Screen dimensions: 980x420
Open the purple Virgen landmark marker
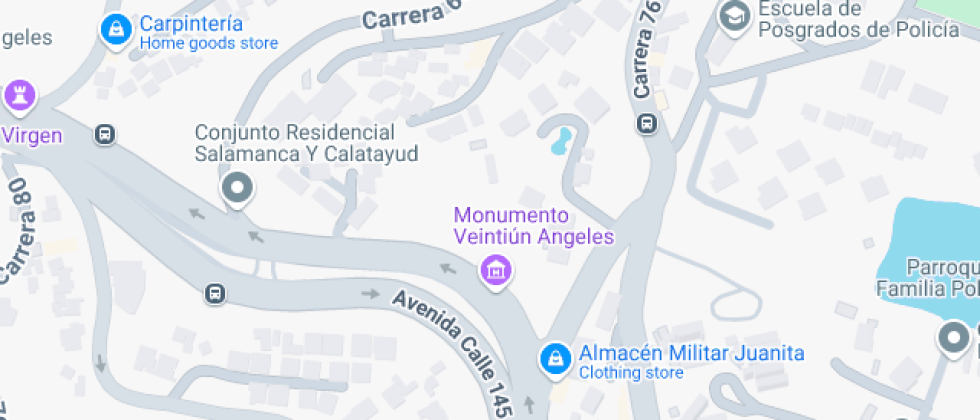click(x=18, y=96)
